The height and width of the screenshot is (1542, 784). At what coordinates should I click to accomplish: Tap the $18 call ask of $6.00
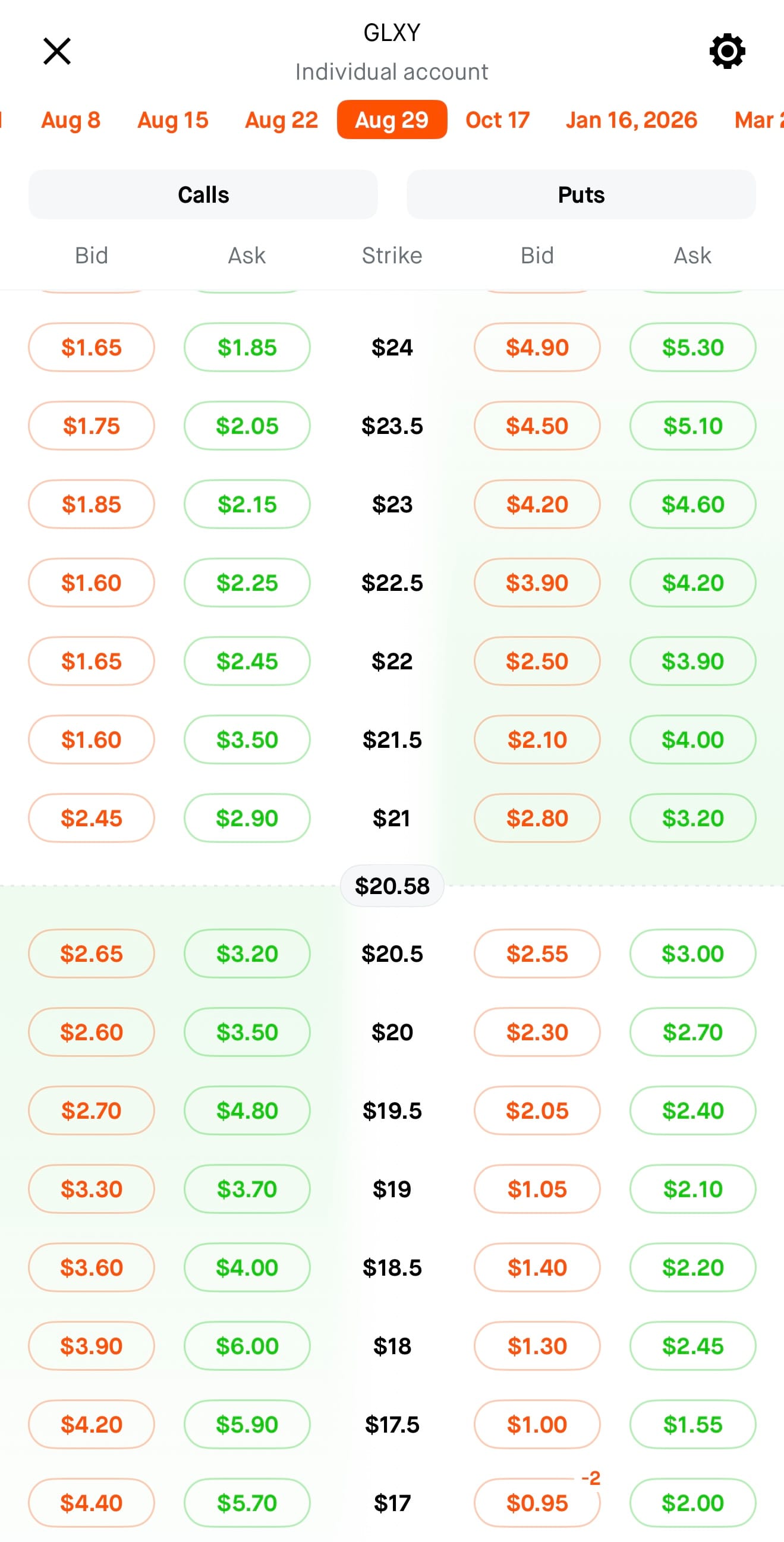pyautogui.click(x=247, y=1346)
